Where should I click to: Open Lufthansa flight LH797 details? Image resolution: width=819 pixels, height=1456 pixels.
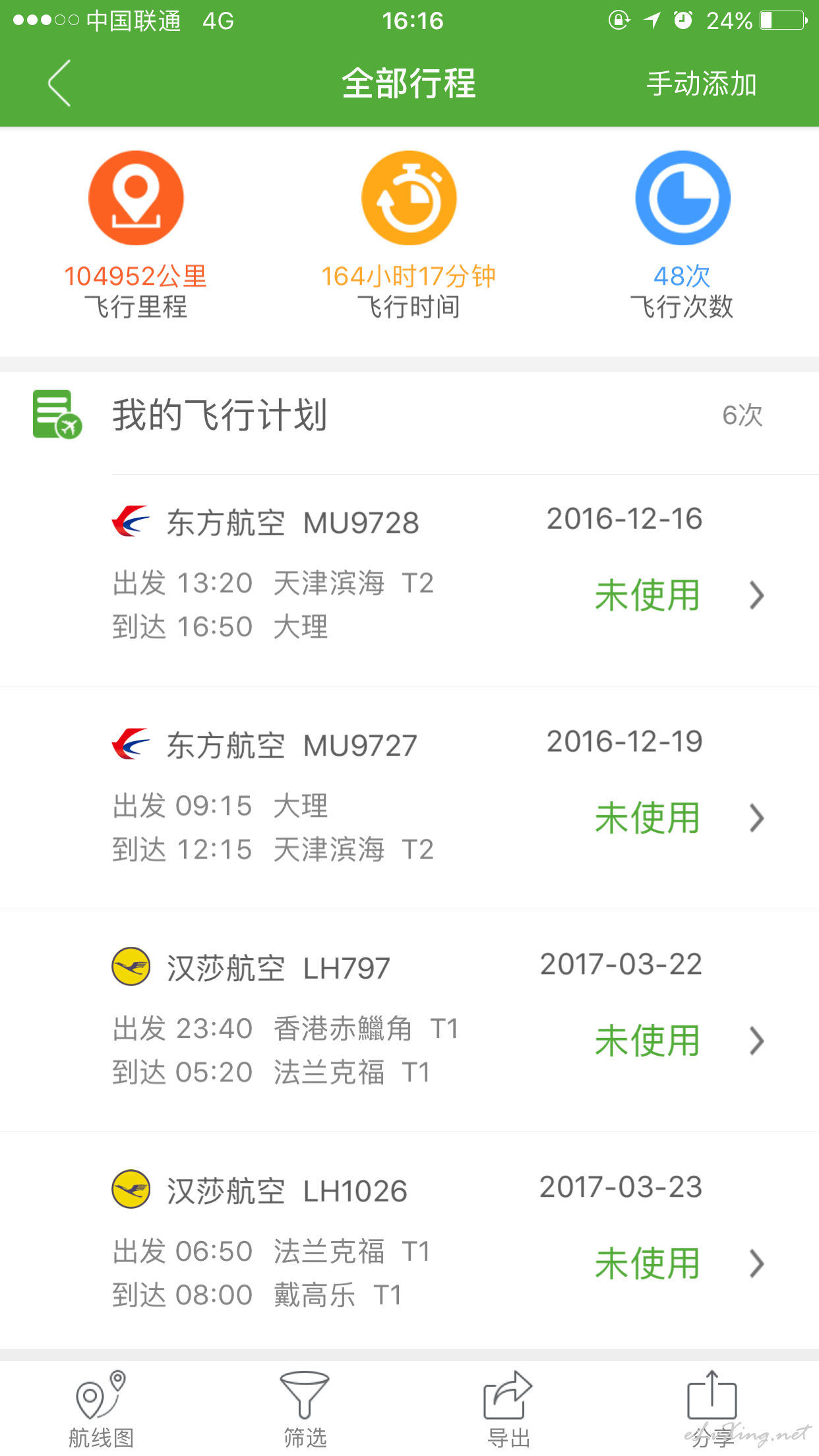click(x=409, y=1021)
